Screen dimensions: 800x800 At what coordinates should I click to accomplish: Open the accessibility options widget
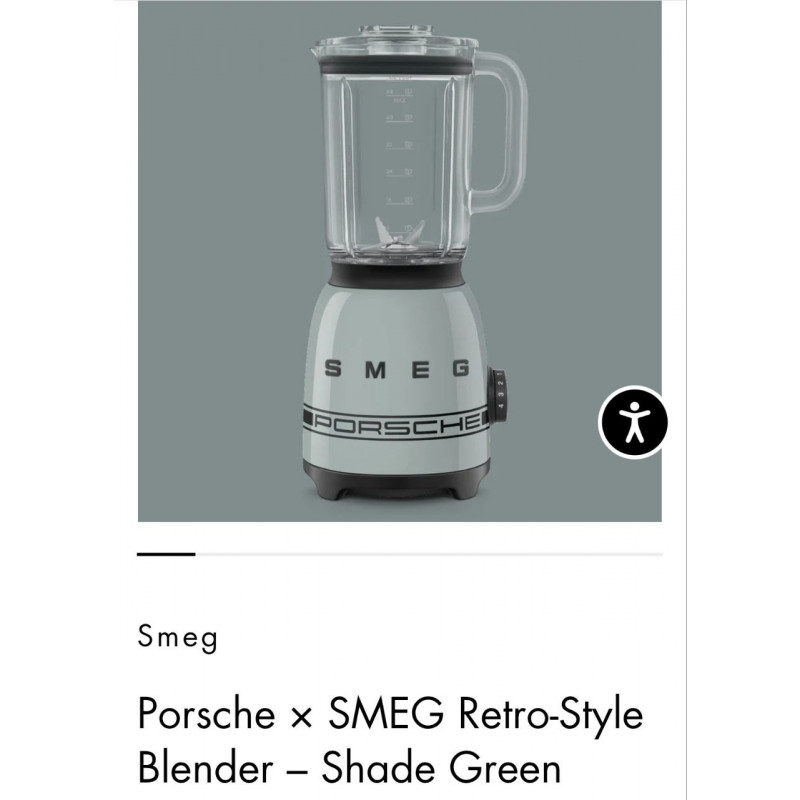tap(633, 423)
